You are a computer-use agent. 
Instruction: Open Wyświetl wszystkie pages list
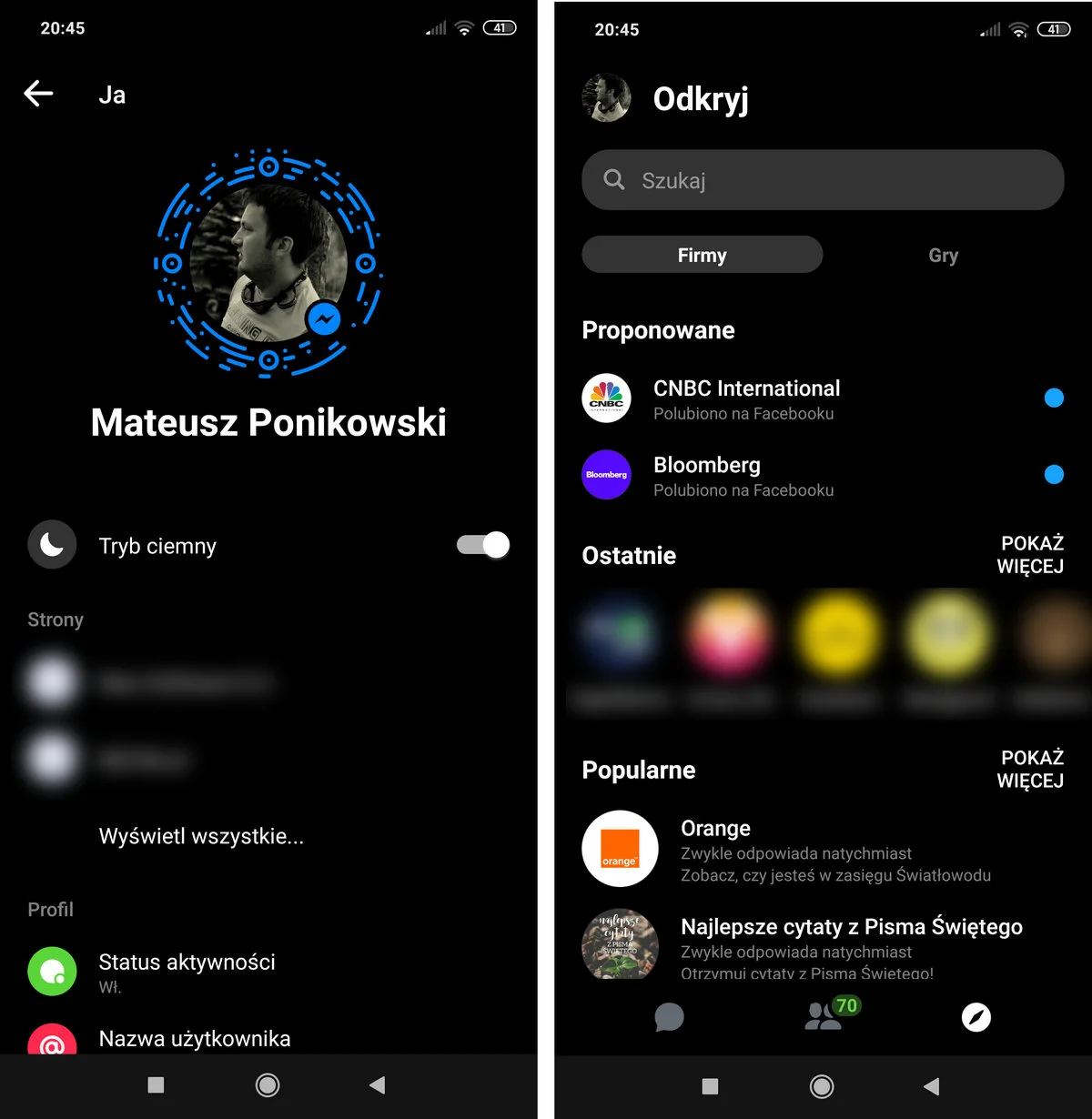click(201, 836)
